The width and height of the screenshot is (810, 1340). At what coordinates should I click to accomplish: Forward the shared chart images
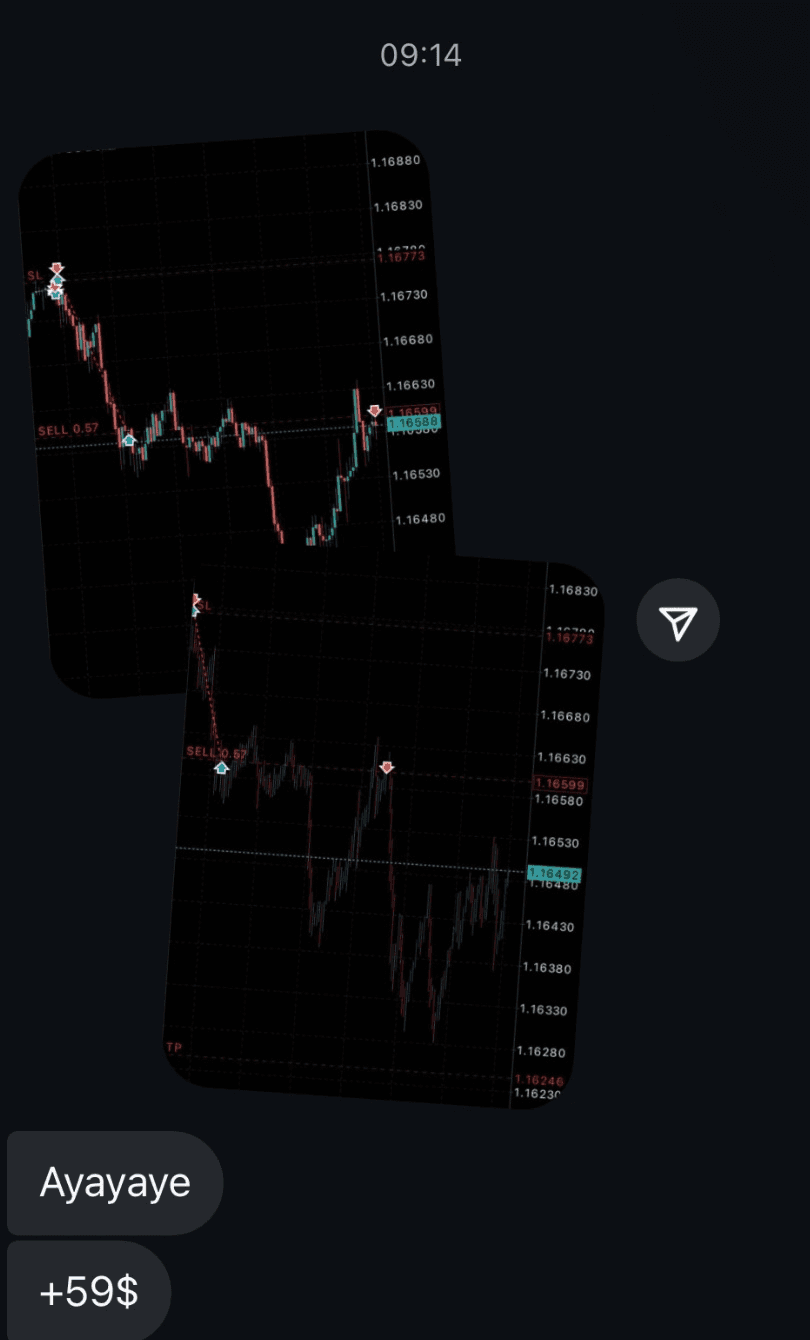click(x=678, y=621)
